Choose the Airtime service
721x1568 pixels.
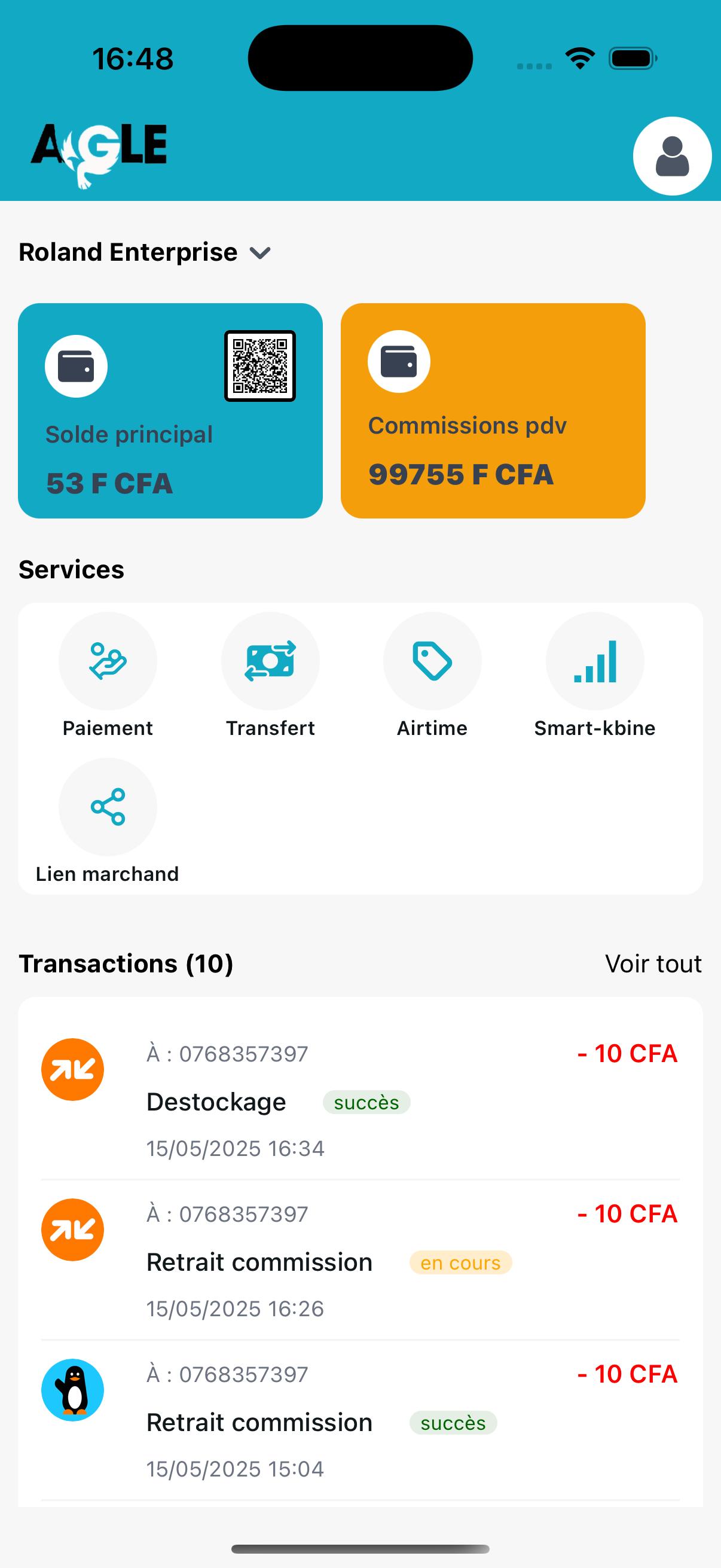(432, 676)
